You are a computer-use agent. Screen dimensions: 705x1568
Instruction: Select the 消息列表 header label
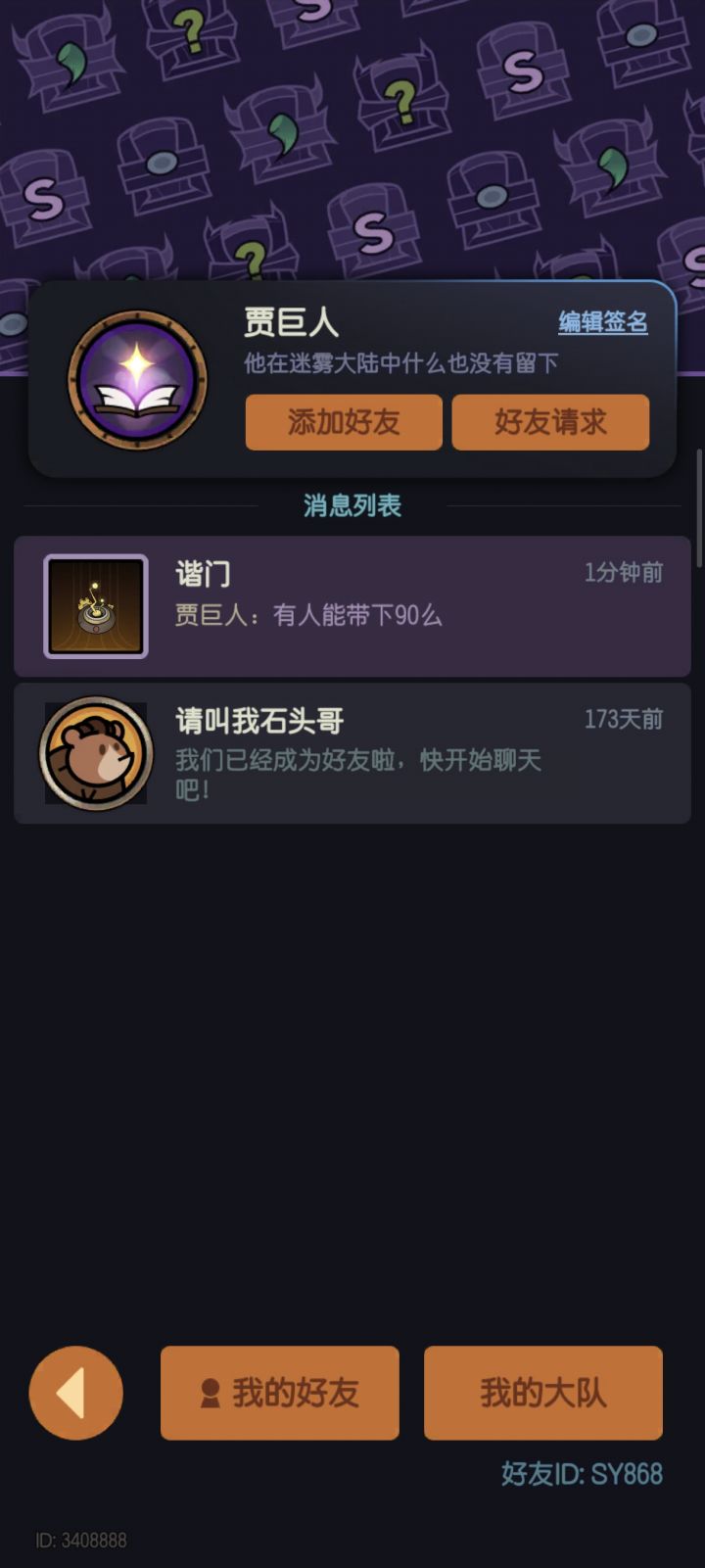pos(352,504)
